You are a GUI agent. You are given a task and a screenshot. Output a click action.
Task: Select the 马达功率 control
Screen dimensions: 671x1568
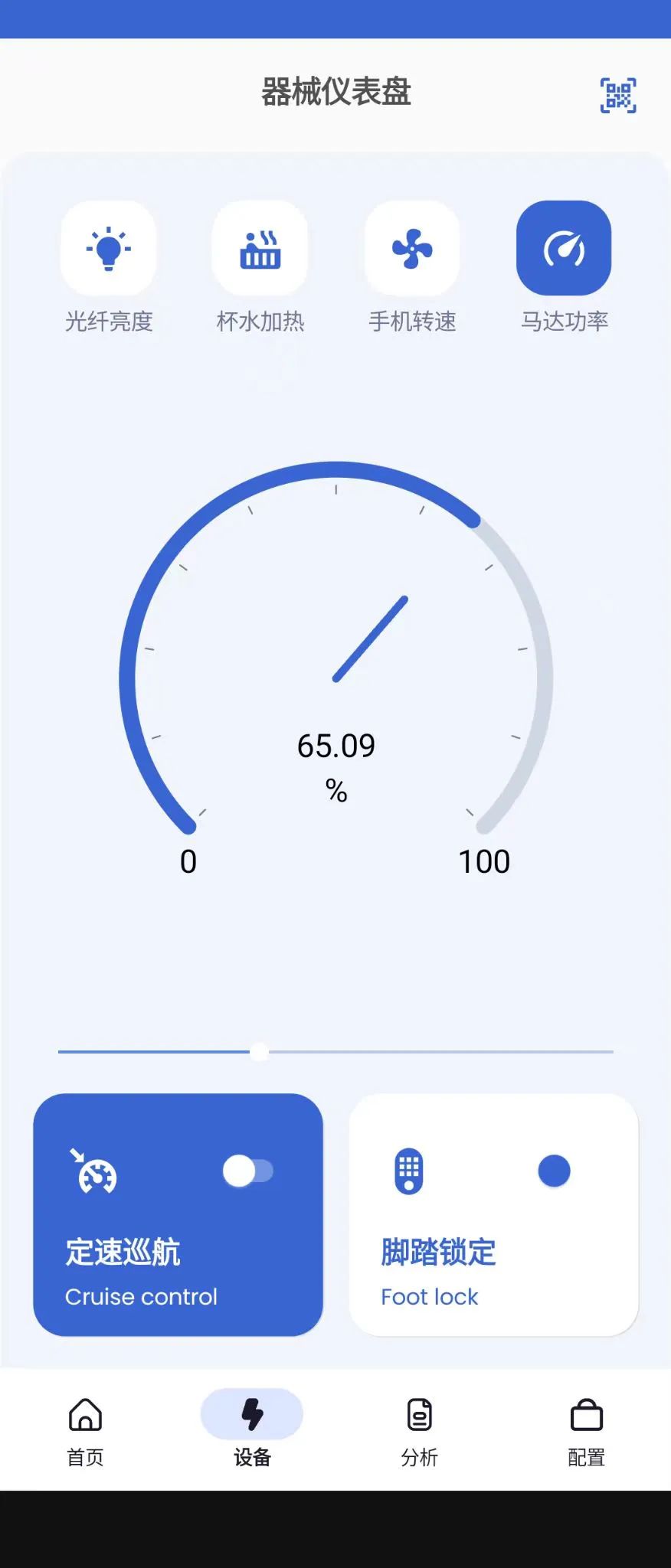pyautogui.click(x=564, y=248)
